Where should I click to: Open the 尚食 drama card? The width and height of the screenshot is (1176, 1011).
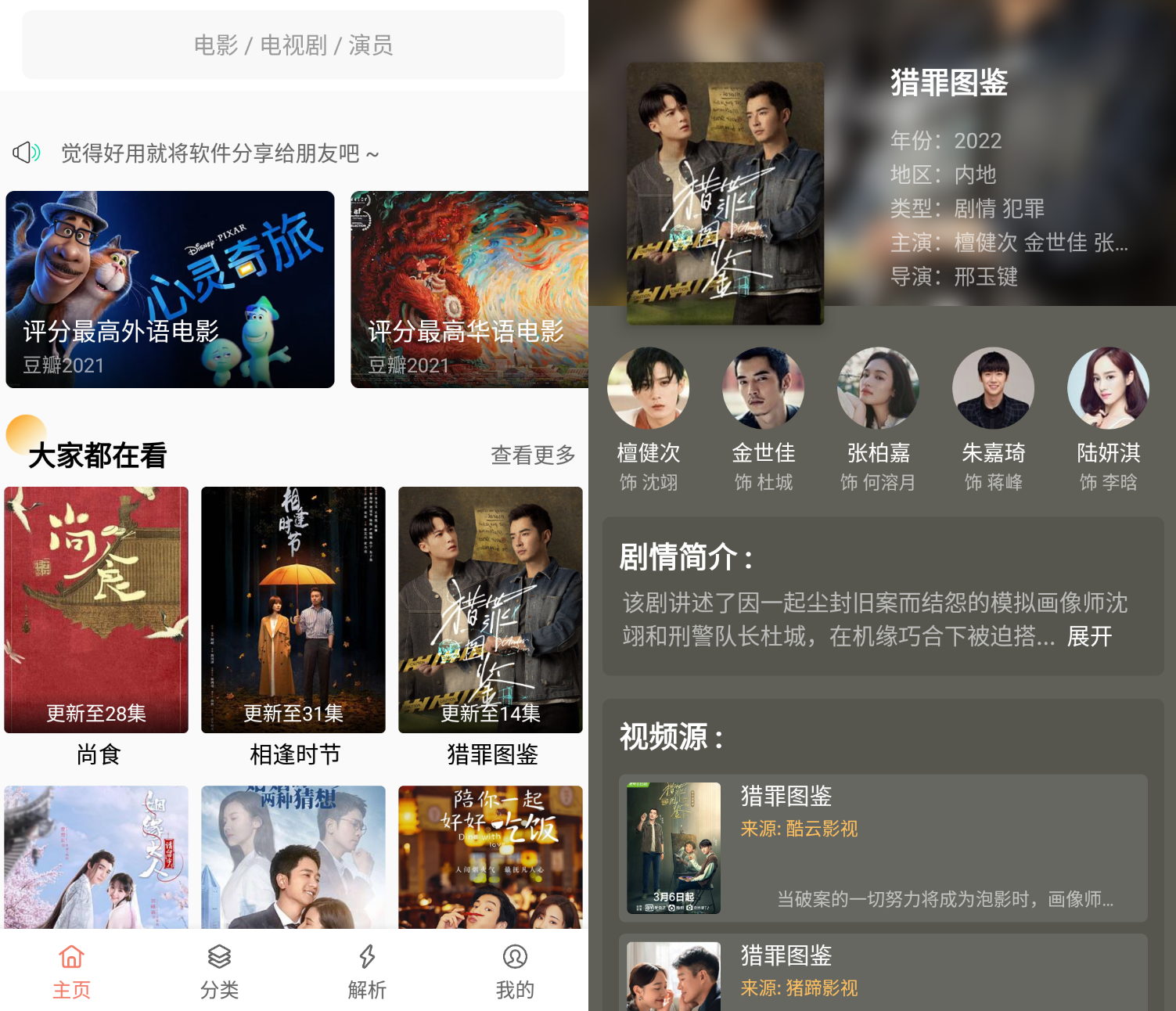96,610
